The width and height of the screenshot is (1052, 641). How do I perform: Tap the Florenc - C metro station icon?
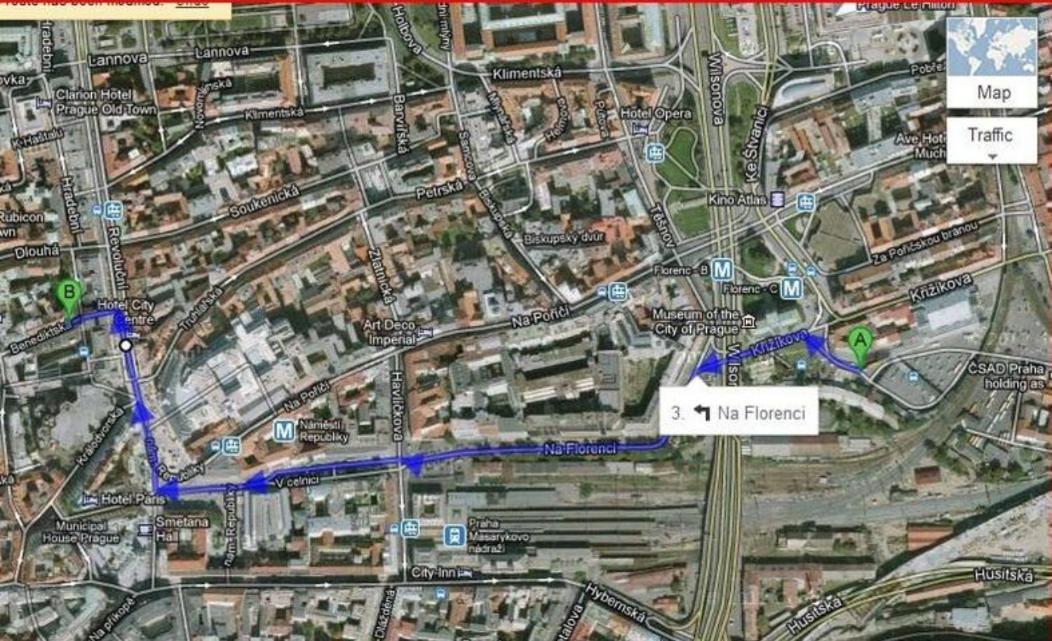point(792,289)
